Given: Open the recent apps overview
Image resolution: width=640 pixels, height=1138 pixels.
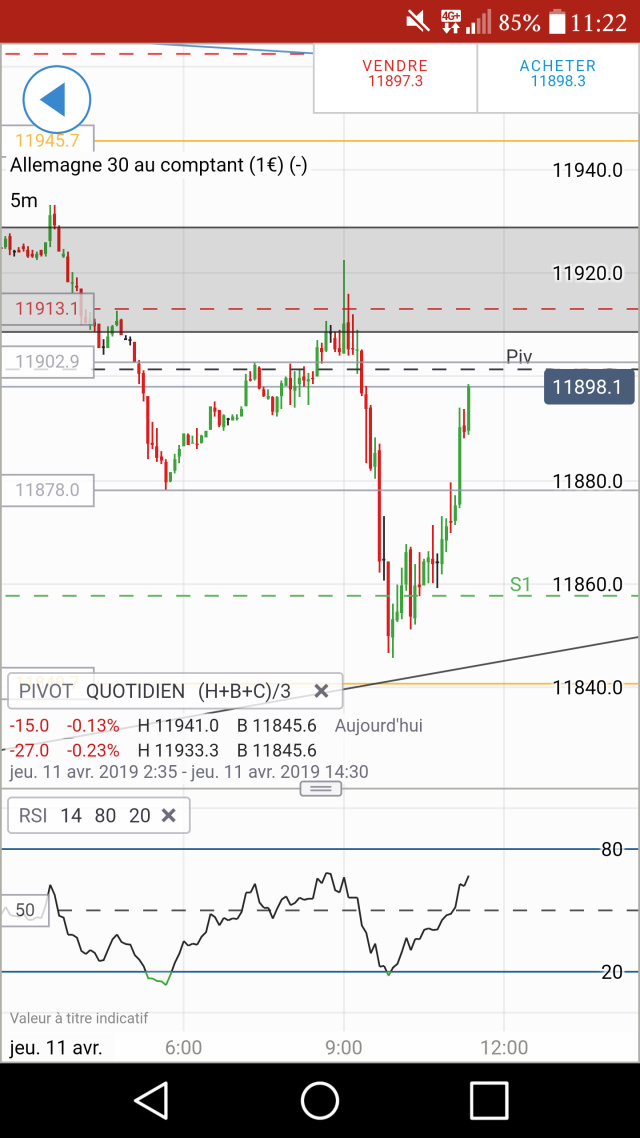Looking at the screenshot, I should click(489, 1100).
